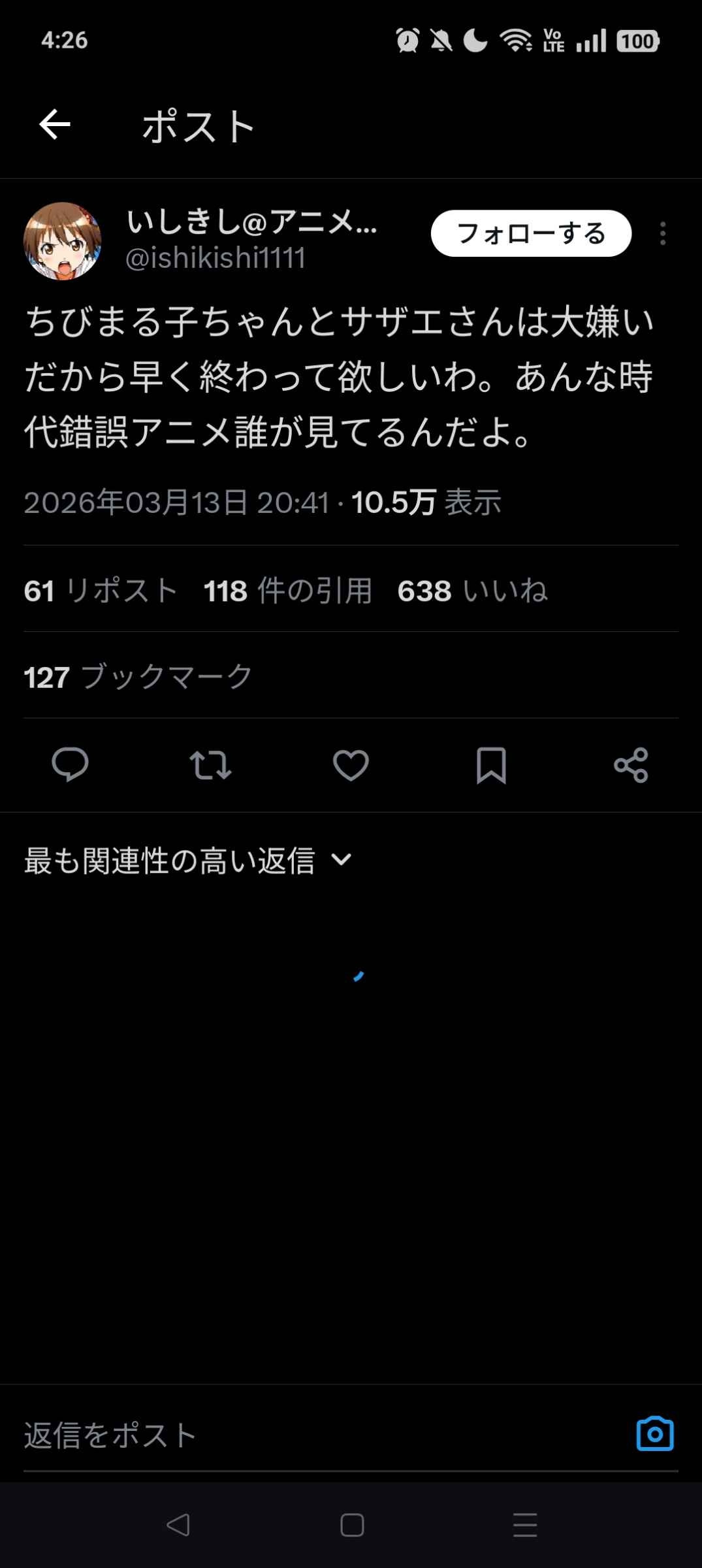Screen dimensions: 702x1568
Task: Open ishikishi1111's profile picture
Action: (x=63, y=241)
